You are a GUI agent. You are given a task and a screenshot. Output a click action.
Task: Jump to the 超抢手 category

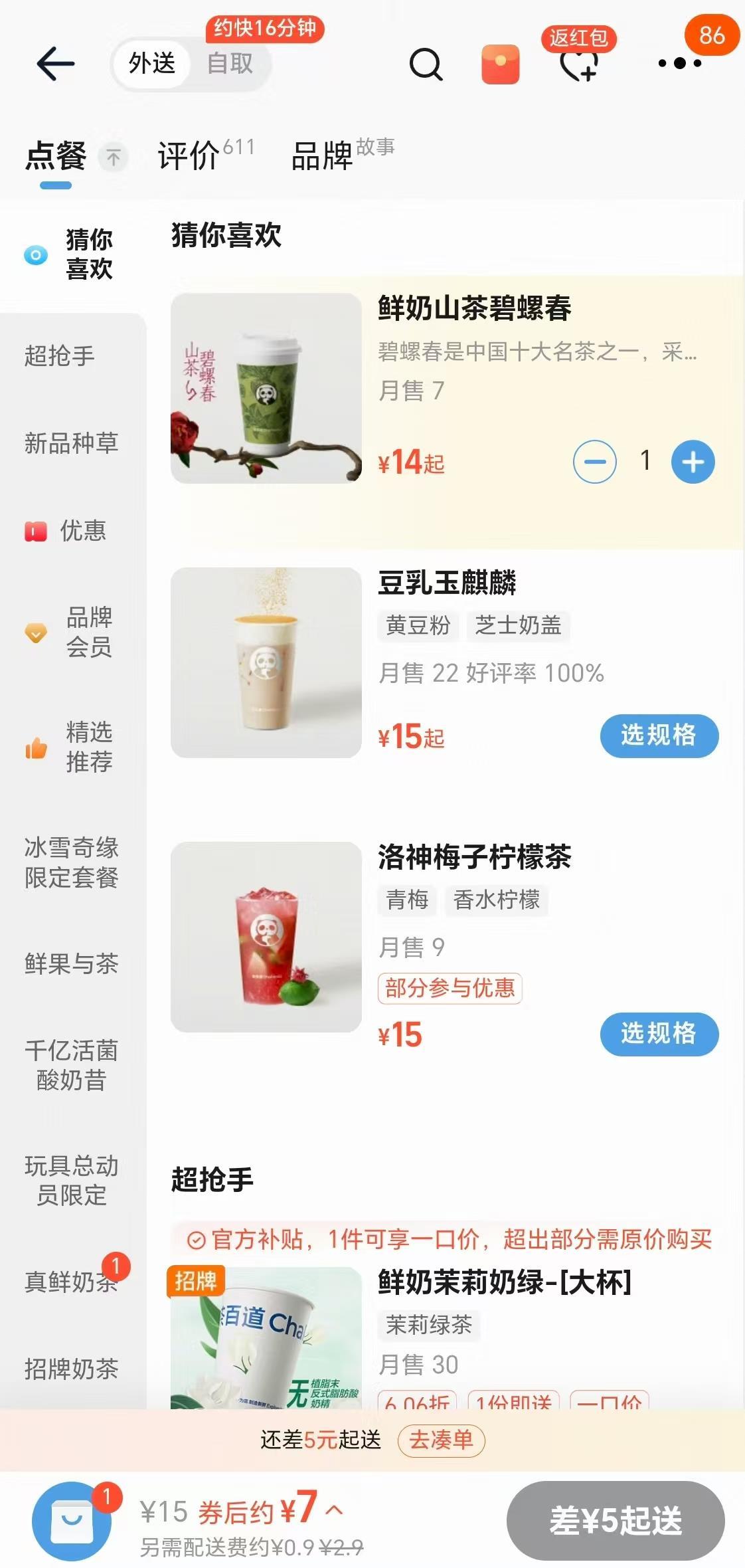click(60, 356)
